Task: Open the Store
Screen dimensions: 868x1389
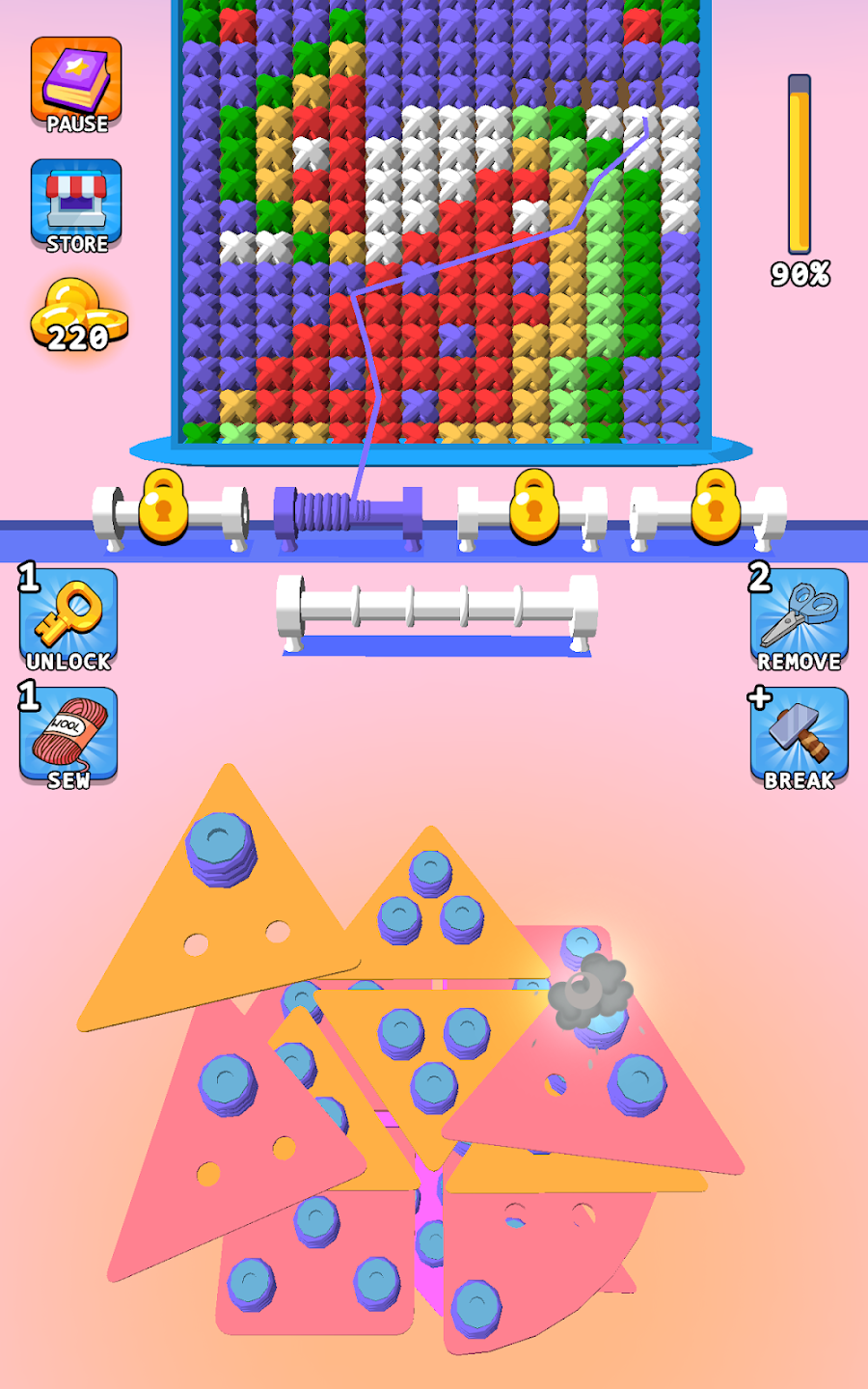Action: pyautogui.click(x=76, y=206)
